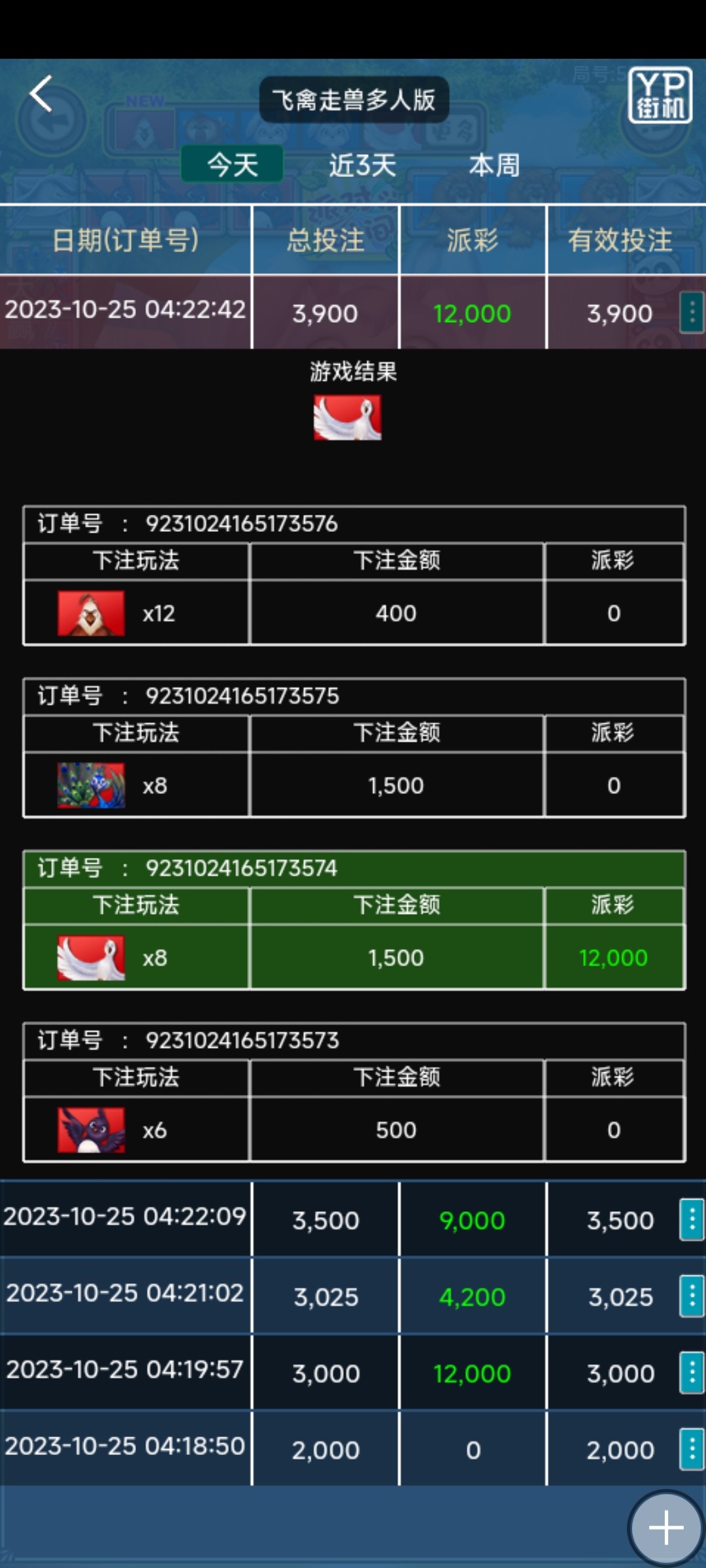706x1568 pixels.
Task: Switch to the 今天 tab
Action: 232,164
